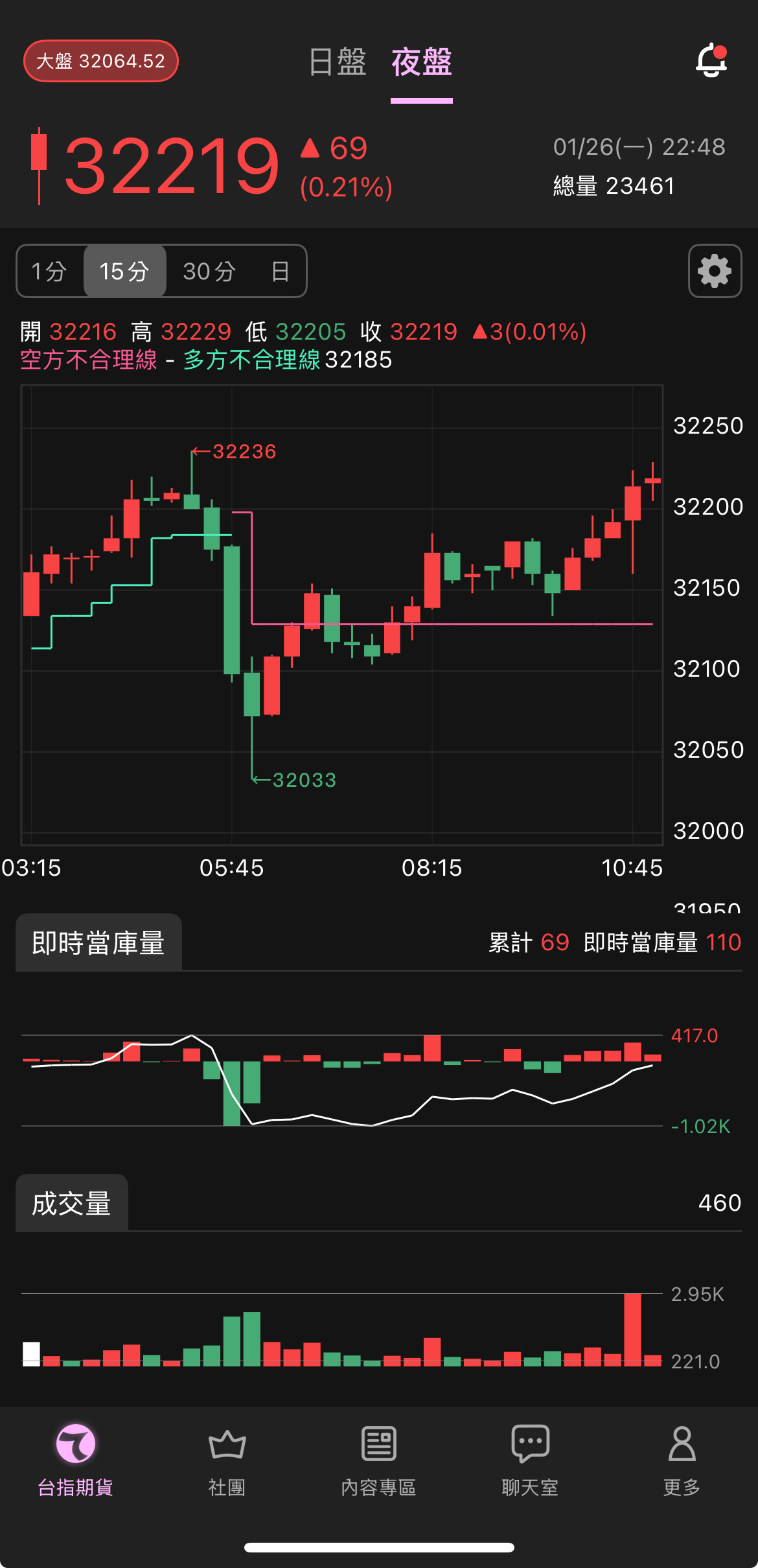
Task: Switch chart to 1分 interval
Action: pyautogui.click(x=50, y=271)
